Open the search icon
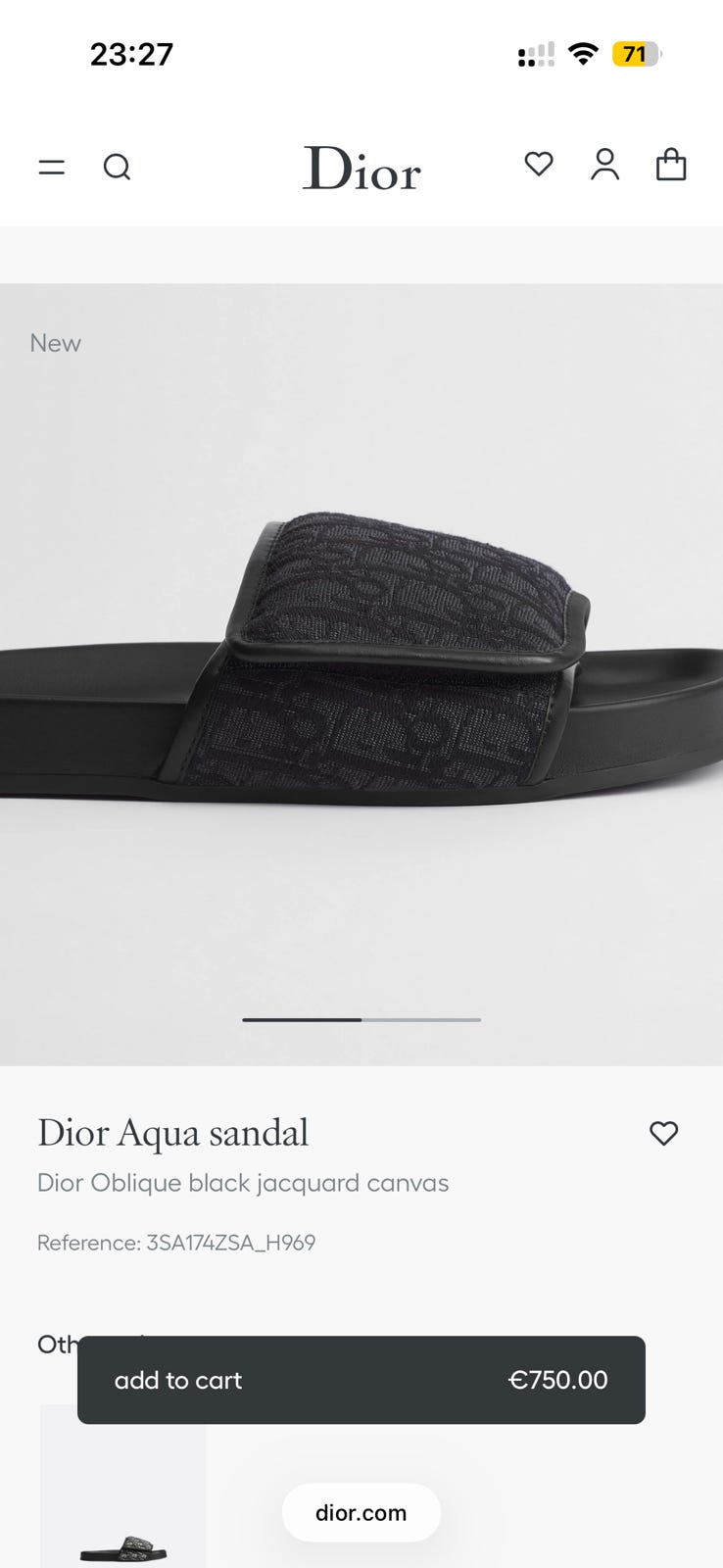The height and width of the screenshot is (1568, 723). point(117,168)
